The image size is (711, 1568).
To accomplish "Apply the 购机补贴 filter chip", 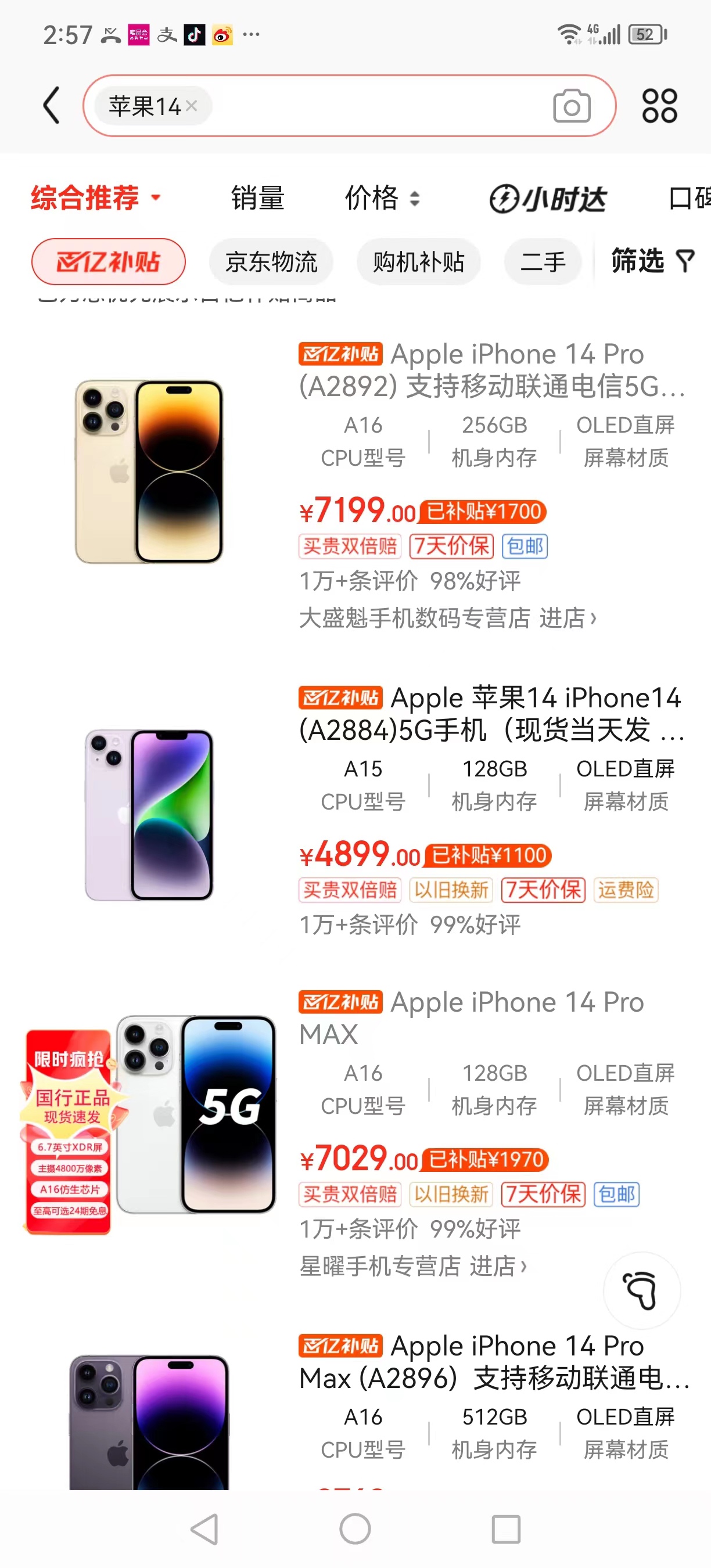I will 418,262.
